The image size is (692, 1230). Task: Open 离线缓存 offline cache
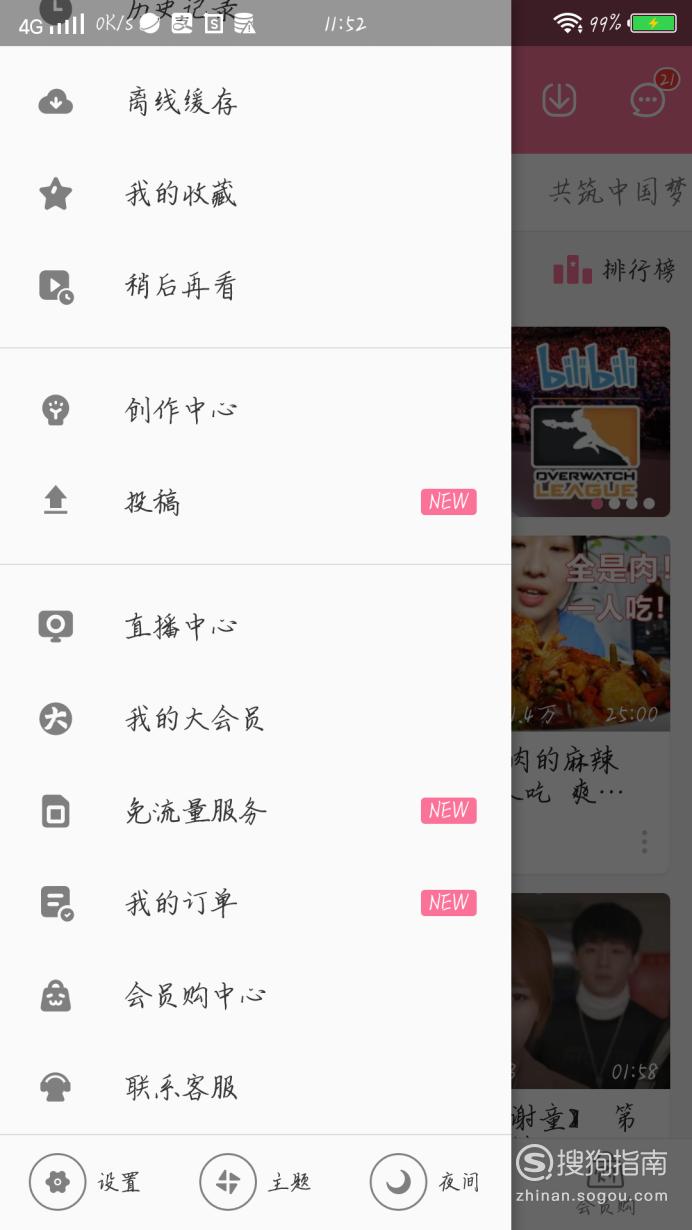(255, 102)
